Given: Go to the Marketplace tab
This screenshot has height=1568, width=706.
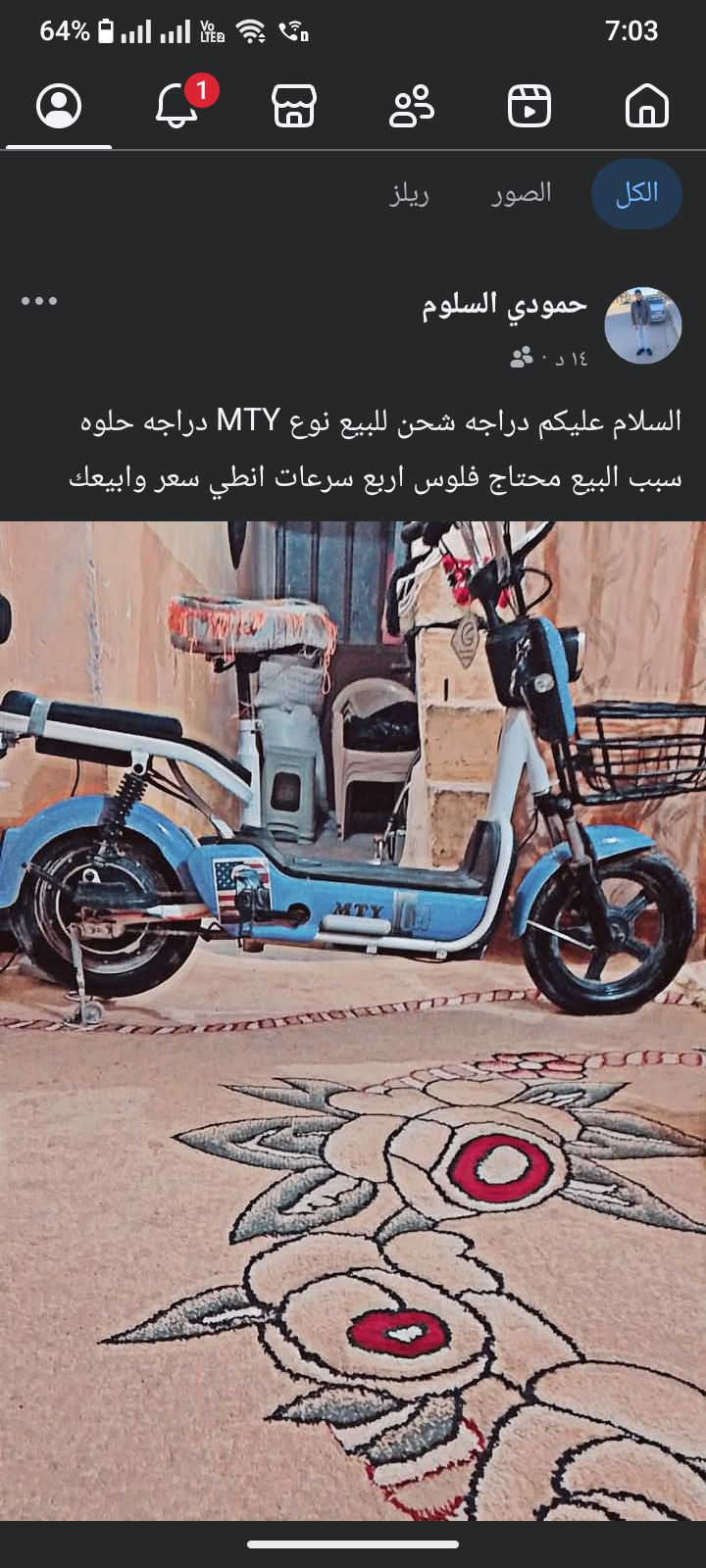Looking at the screenshot, I should (x=294, y=106).
